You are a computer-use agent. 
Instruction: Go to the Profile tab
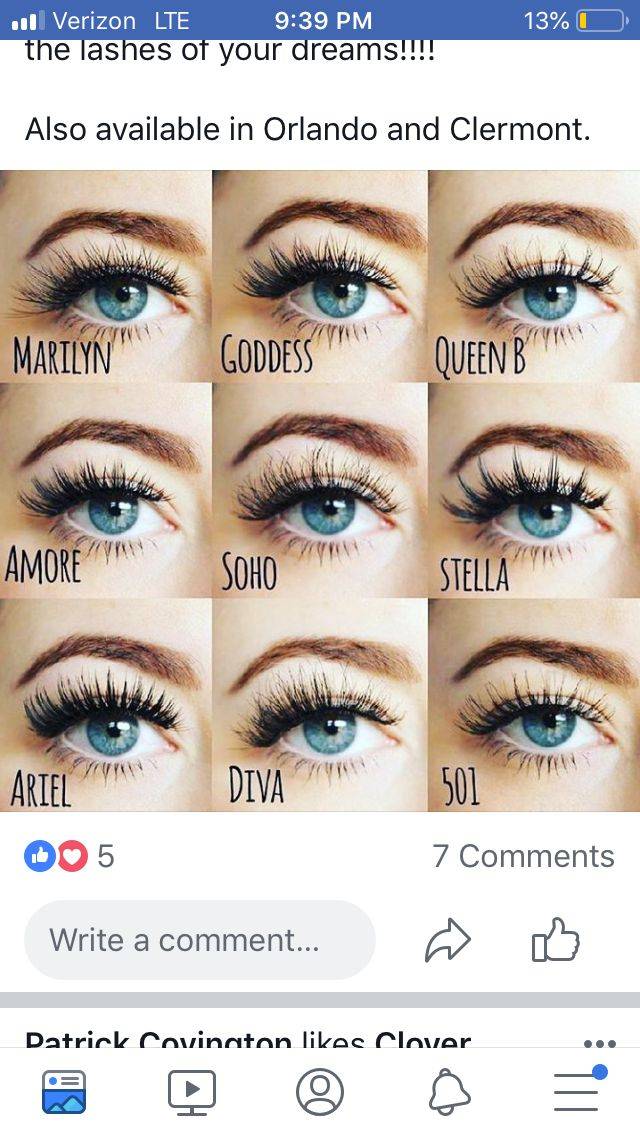point(320,1092)
